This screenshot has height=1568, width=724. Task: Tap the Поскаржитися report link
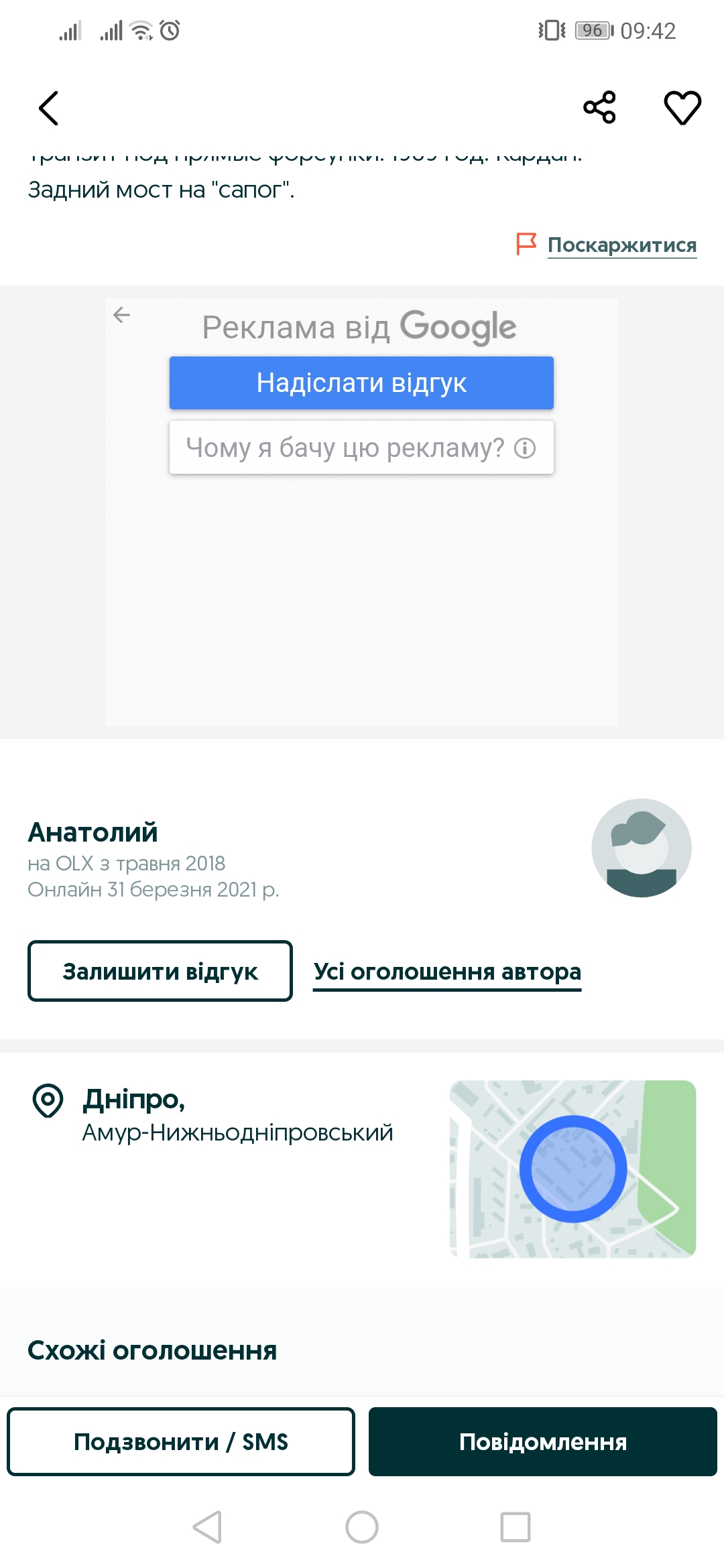tap(621, 245)
